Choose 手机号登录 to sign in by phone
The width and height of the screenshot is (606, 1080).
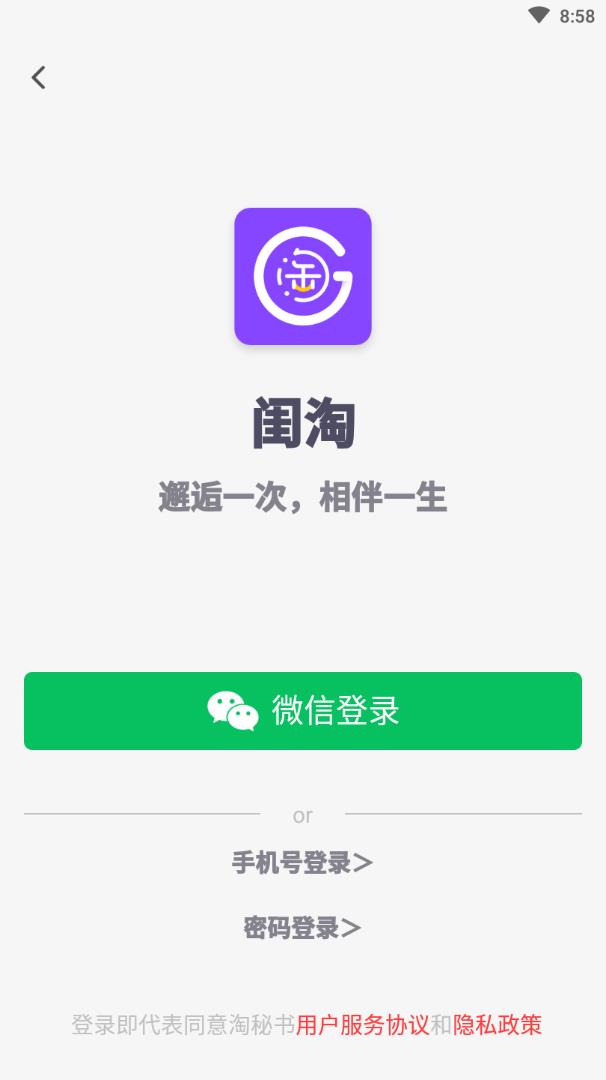(302, 863)
